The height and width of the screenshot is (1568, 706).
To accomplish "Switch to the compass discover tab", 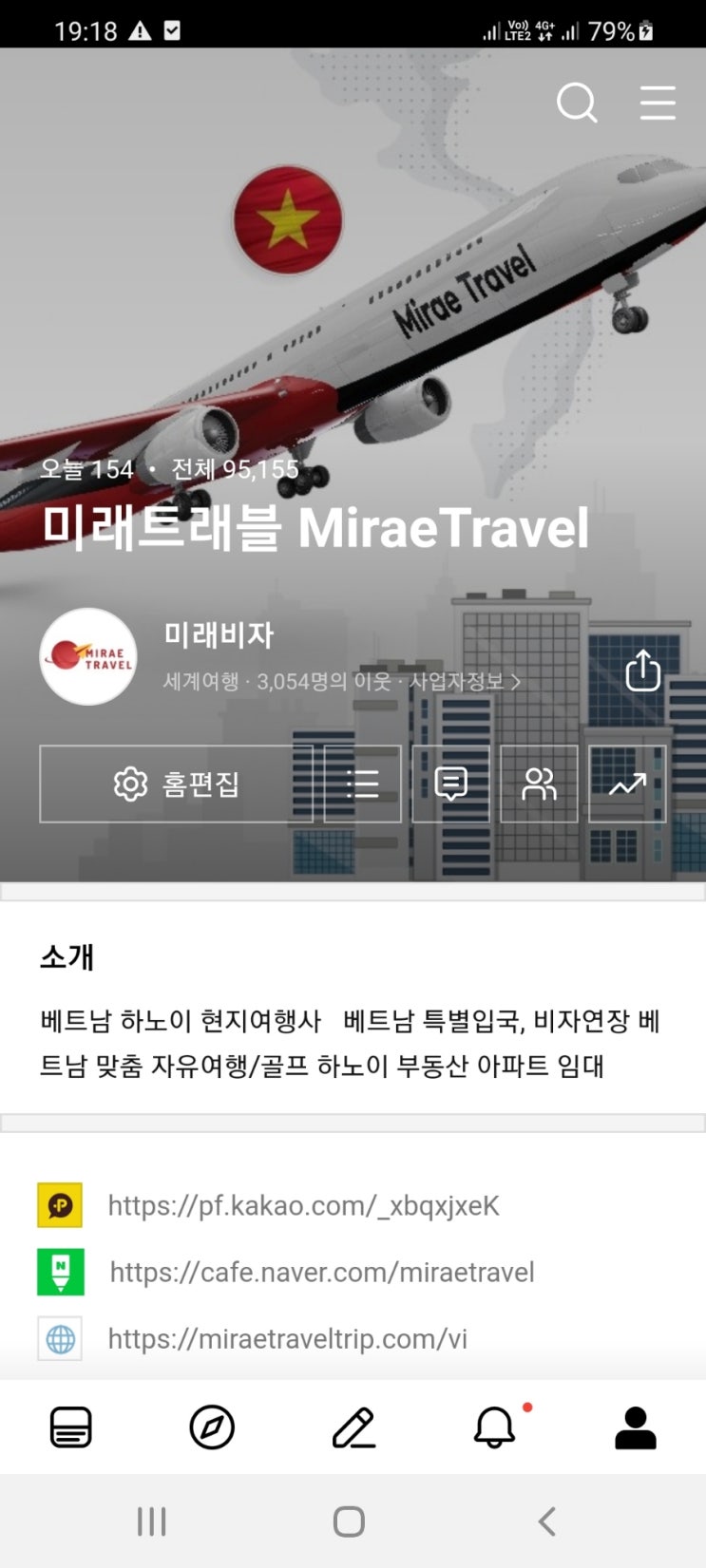I will (212, 1426).
